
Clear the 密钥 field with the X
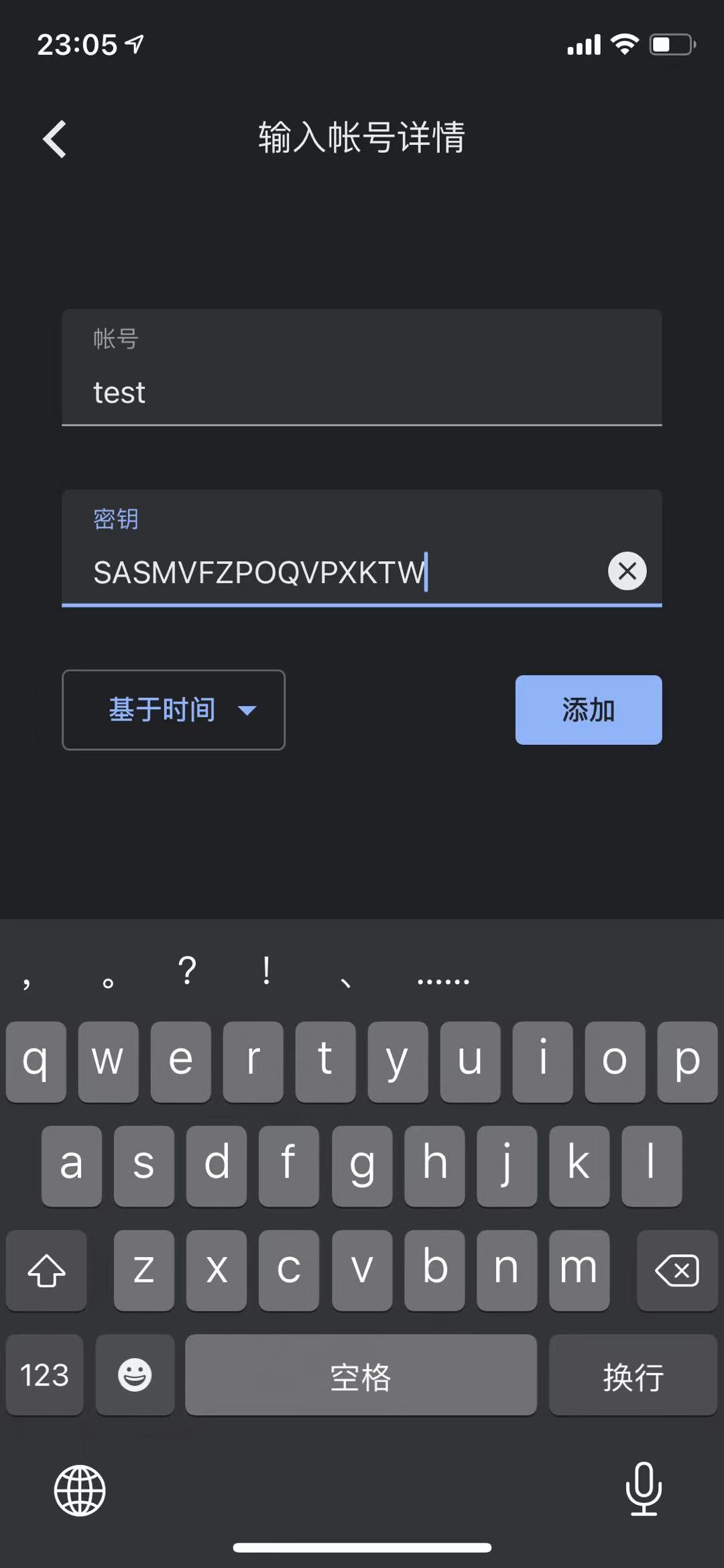coord(627,571)
